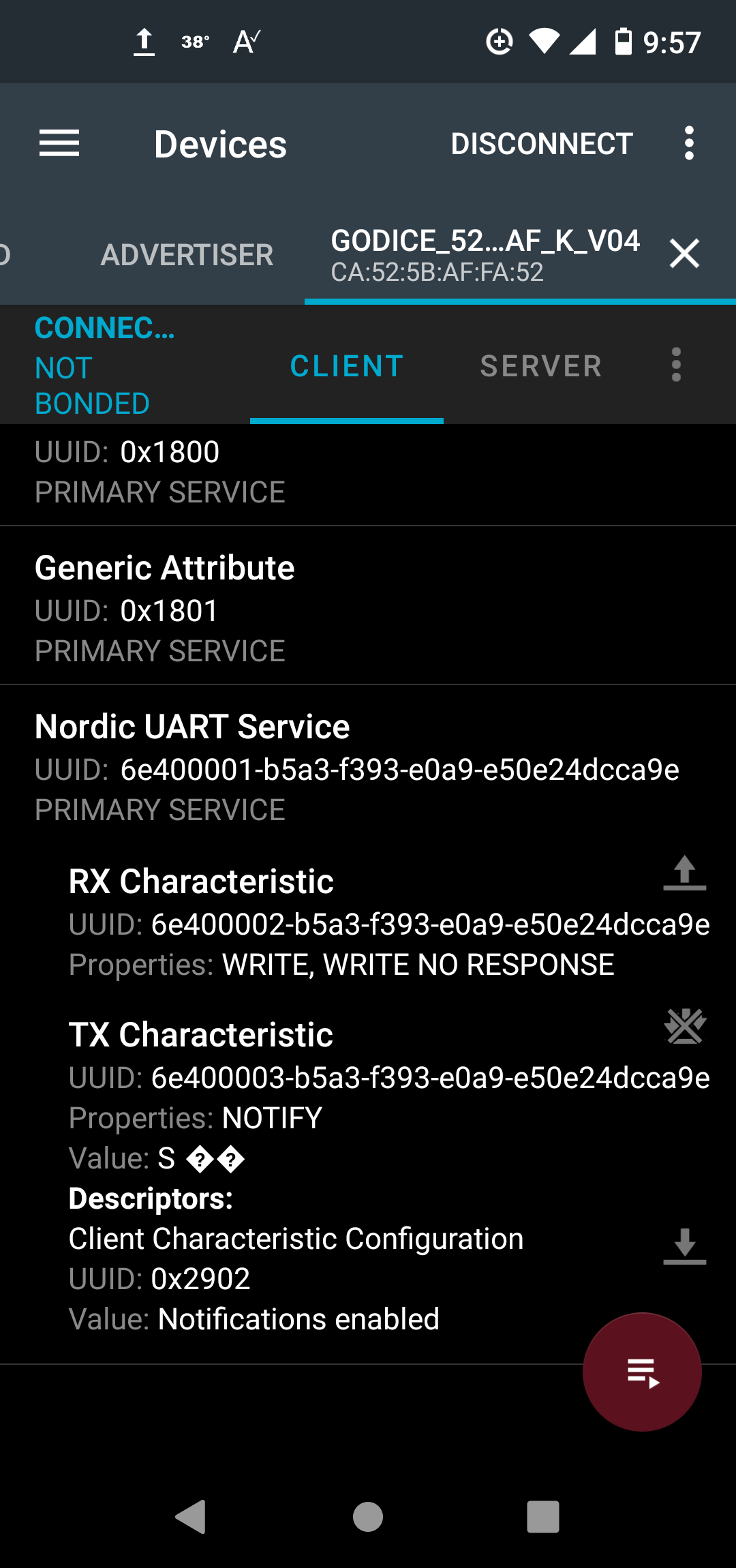Expand the Generic Attribute service entry

[x=273, y=607]
